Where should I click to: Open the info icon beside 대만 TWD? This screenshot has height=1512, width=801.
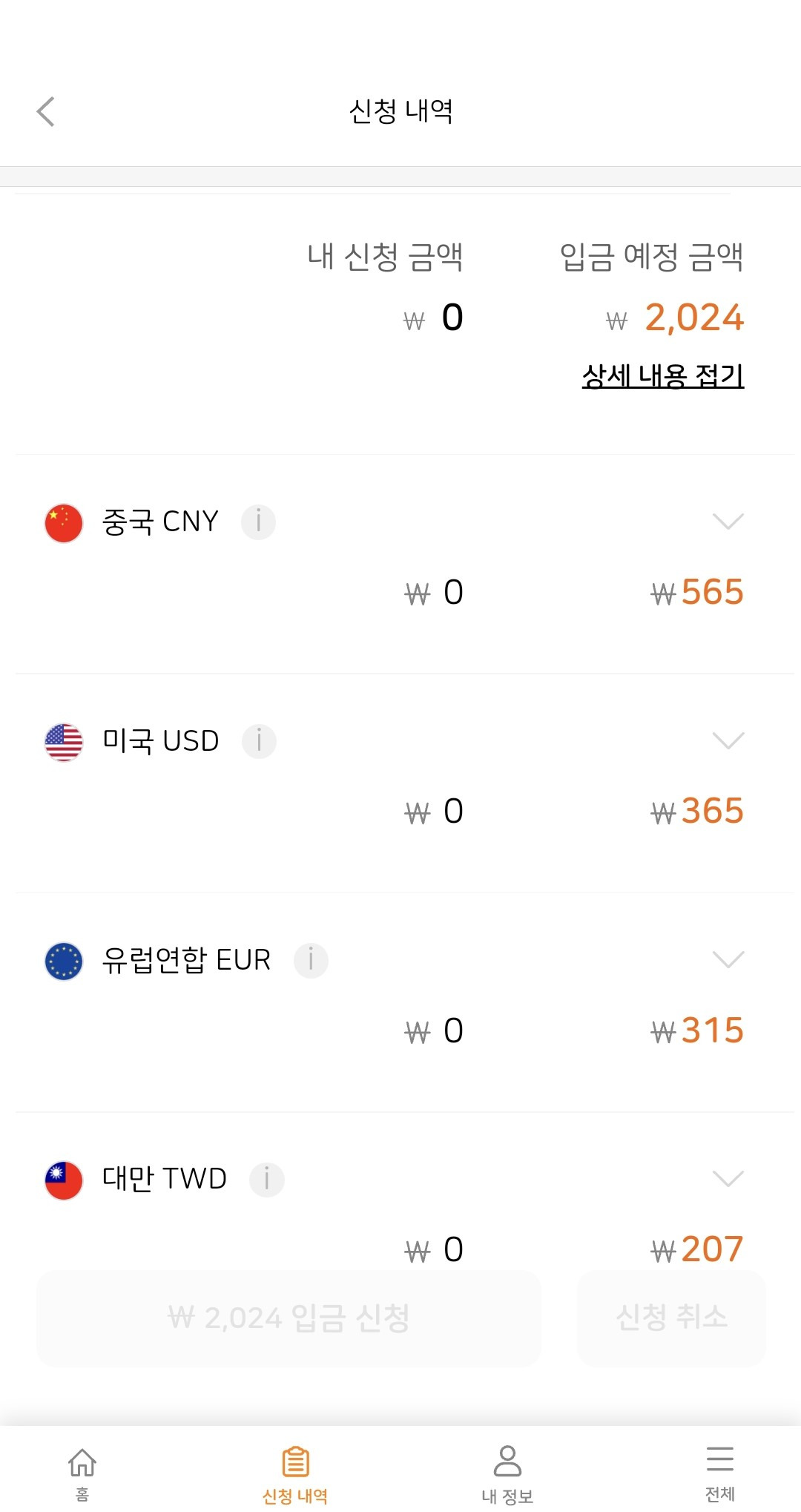[x=267, y=1179]
